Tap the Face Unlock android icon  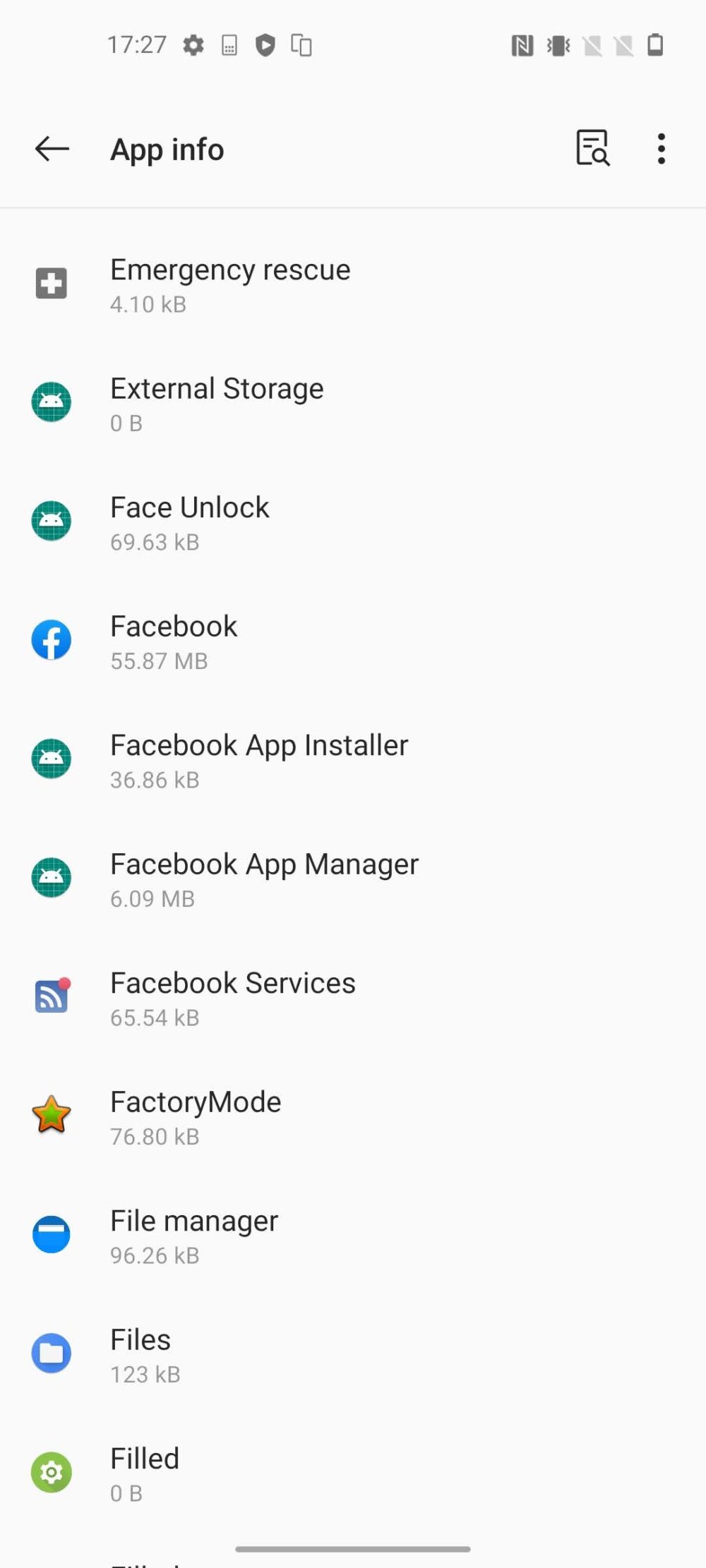tap(51, 521)
